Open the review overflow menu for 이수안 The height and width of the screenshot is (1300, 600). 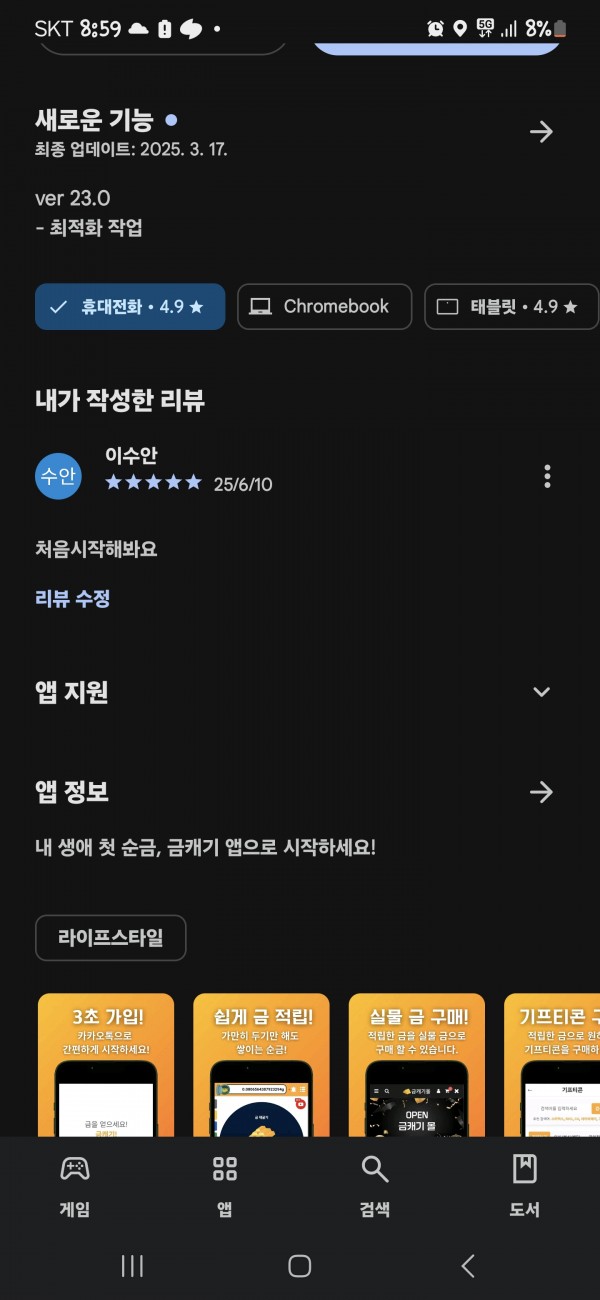[547, 476]
